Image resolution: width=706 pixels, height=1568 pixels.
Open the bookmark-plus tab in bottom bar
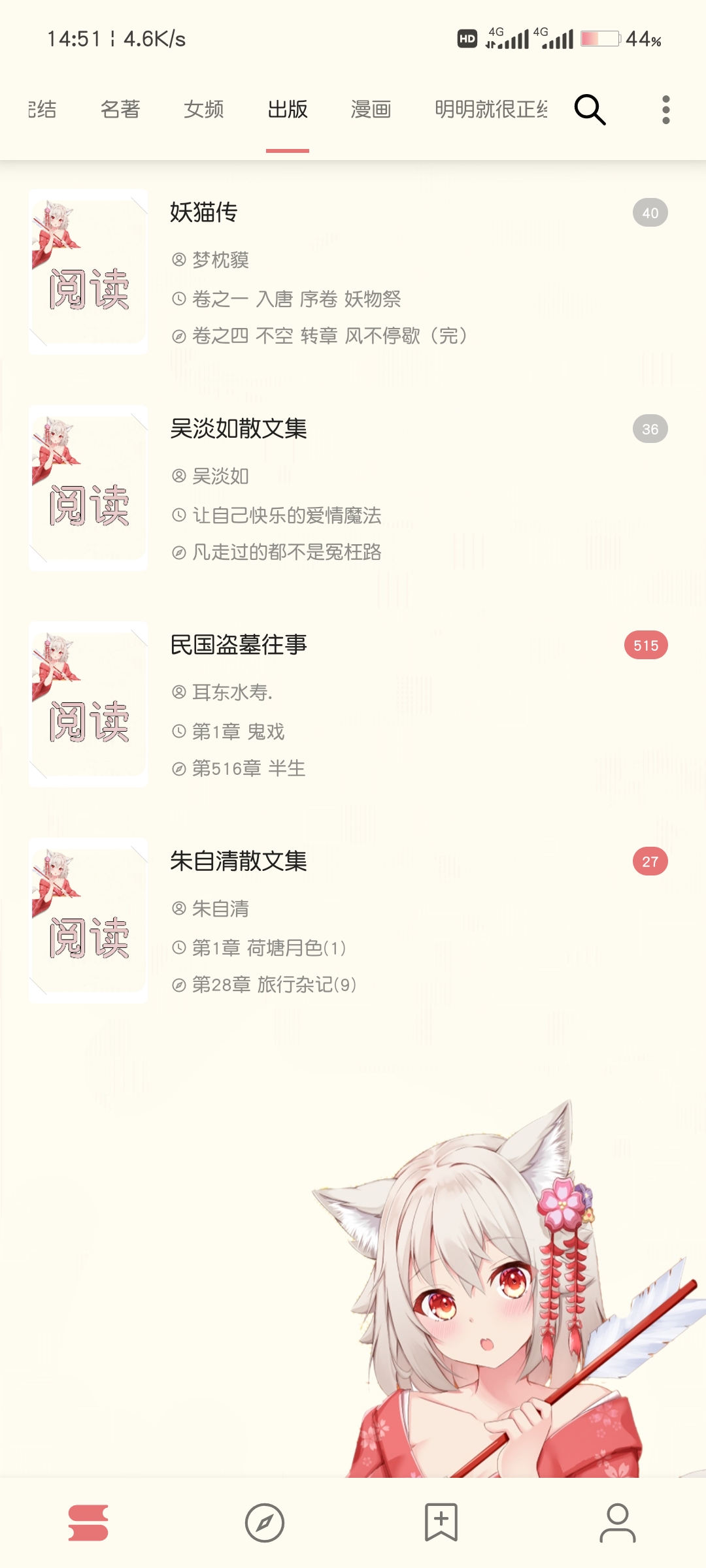pos(441,1522)
